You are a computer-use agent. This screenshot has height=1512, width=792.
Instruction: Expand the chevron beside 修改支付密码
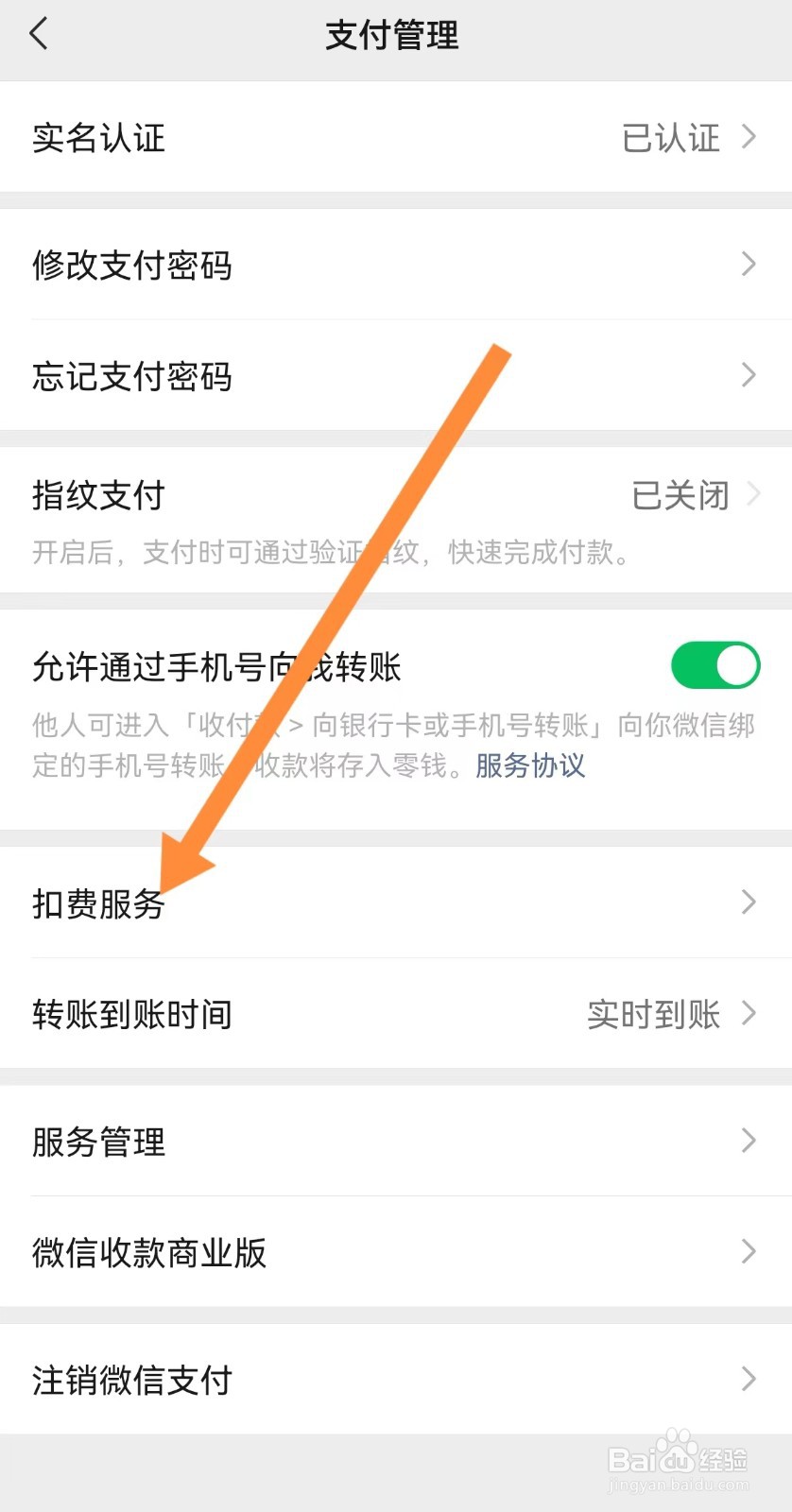click(x=748, y=266)
